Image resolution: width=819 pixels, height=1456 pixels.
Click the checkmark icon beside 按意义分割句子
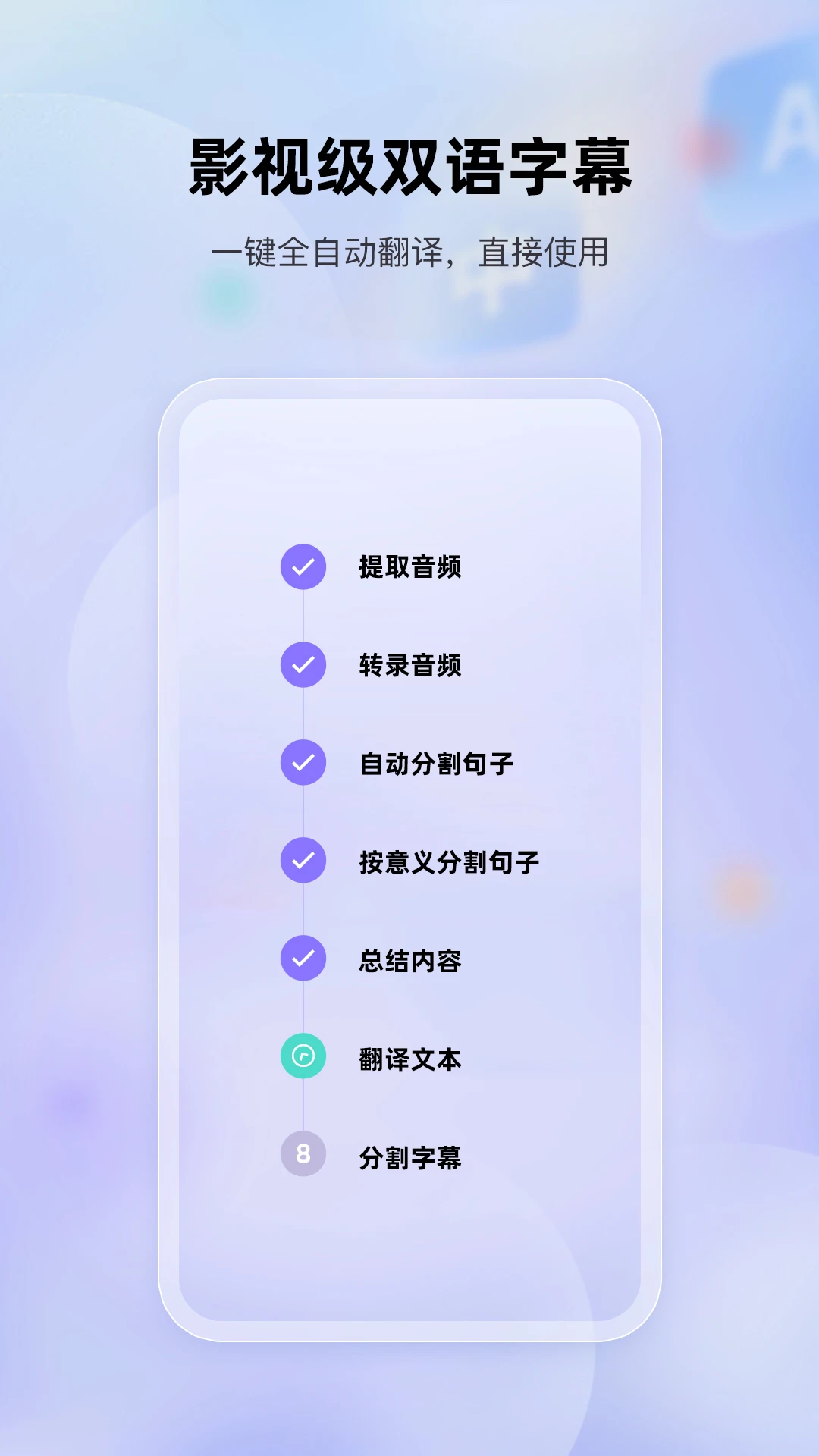point(303,861)
